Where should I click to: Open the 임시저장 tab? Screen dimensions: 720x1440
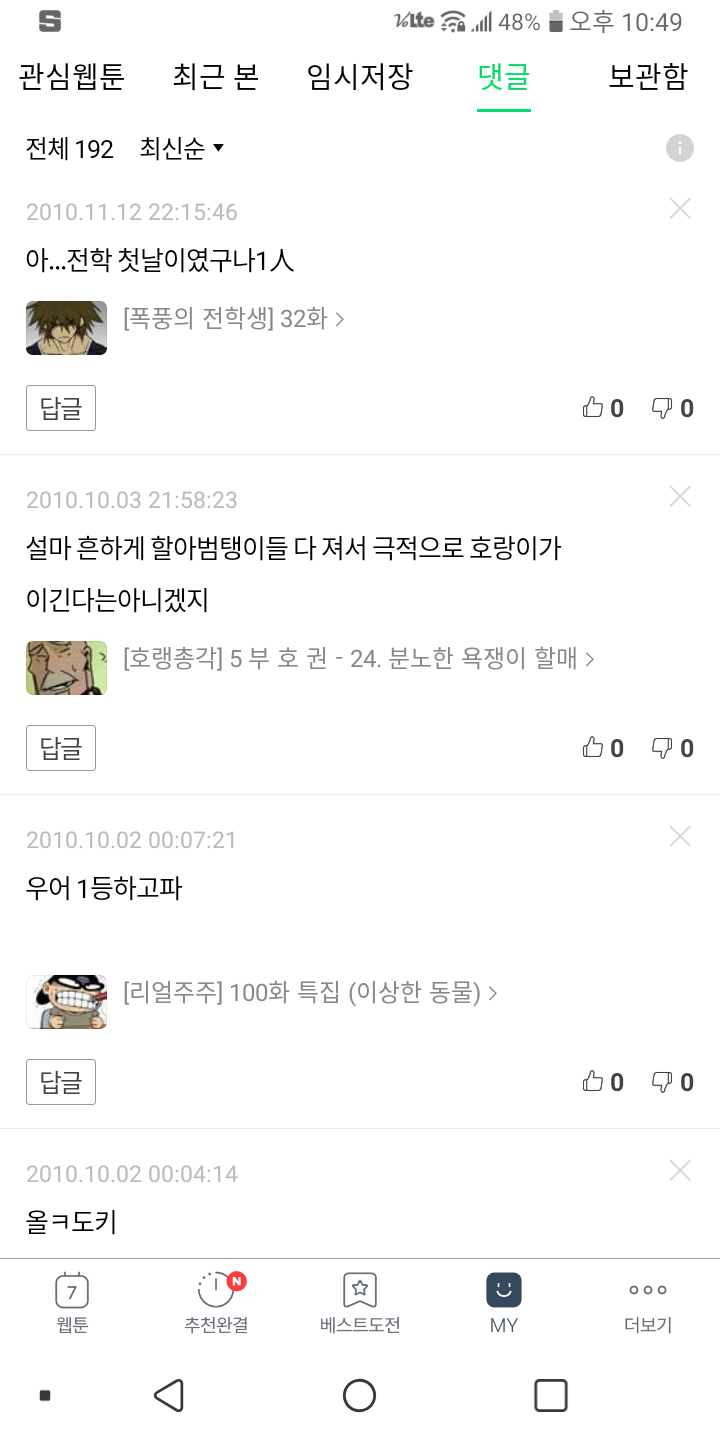click(x=360, y=78)
